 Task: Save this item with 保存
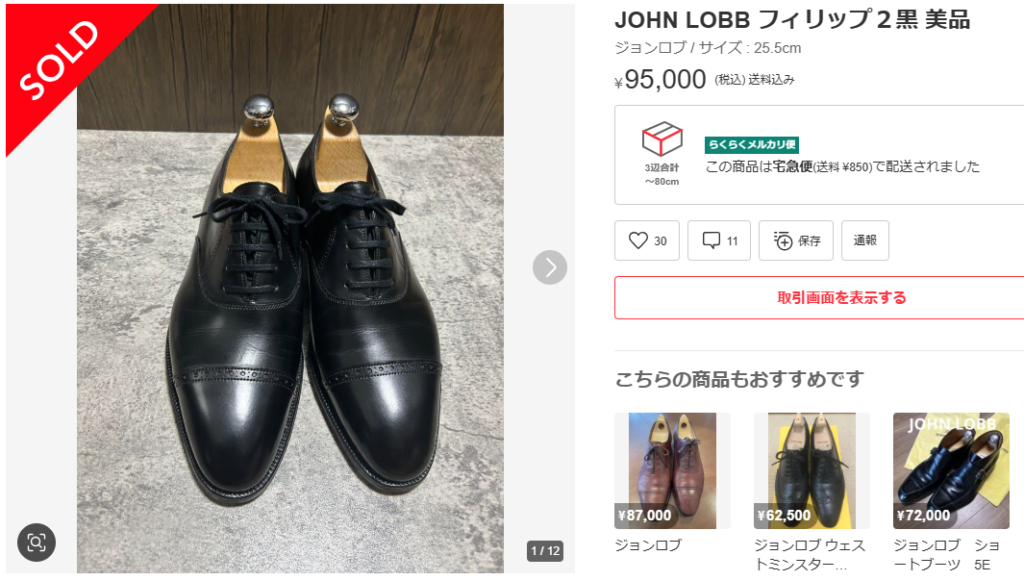coord(796,241)
